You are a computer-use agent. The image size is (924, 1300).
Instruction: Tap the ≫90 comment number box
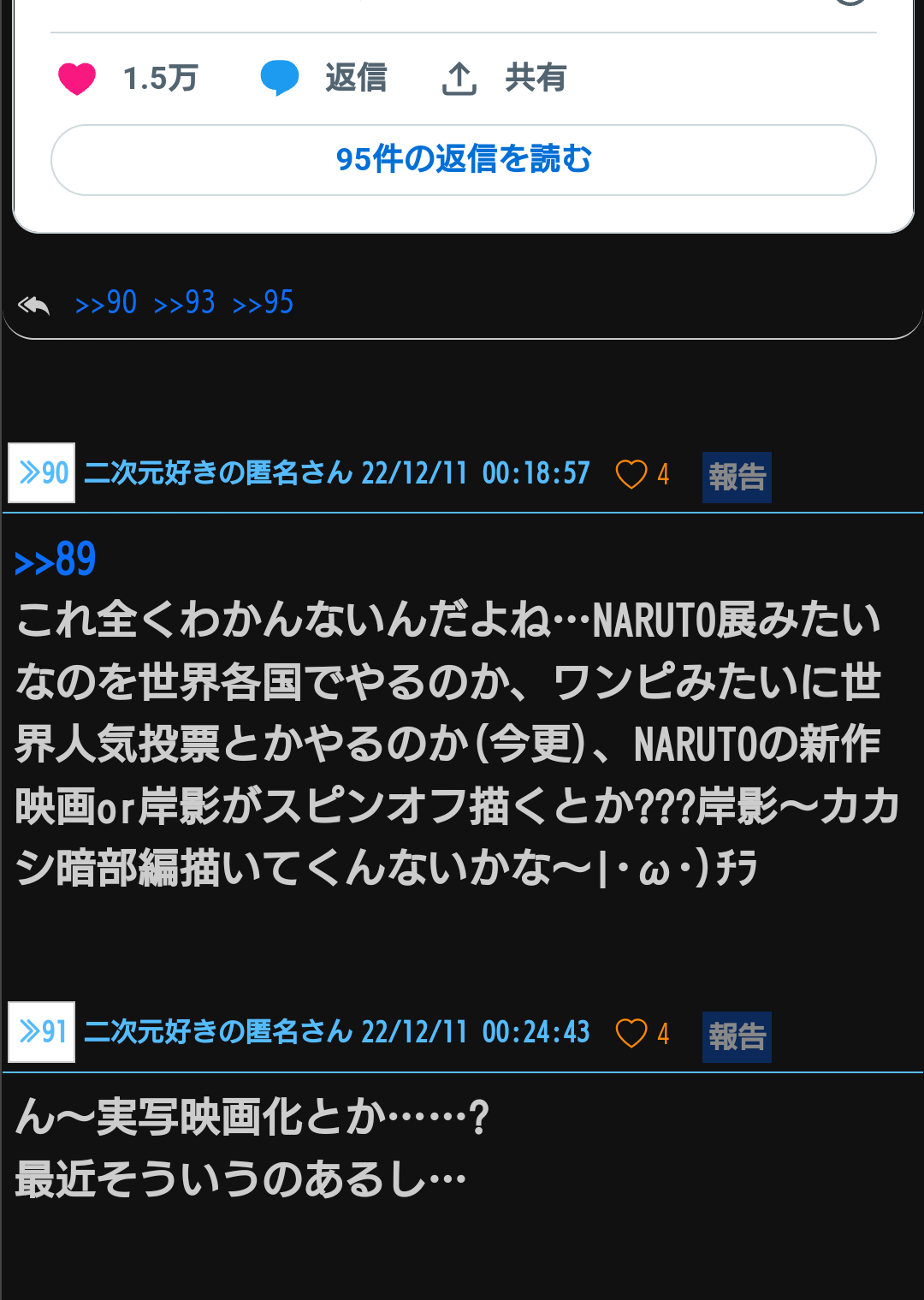(42, 472)
